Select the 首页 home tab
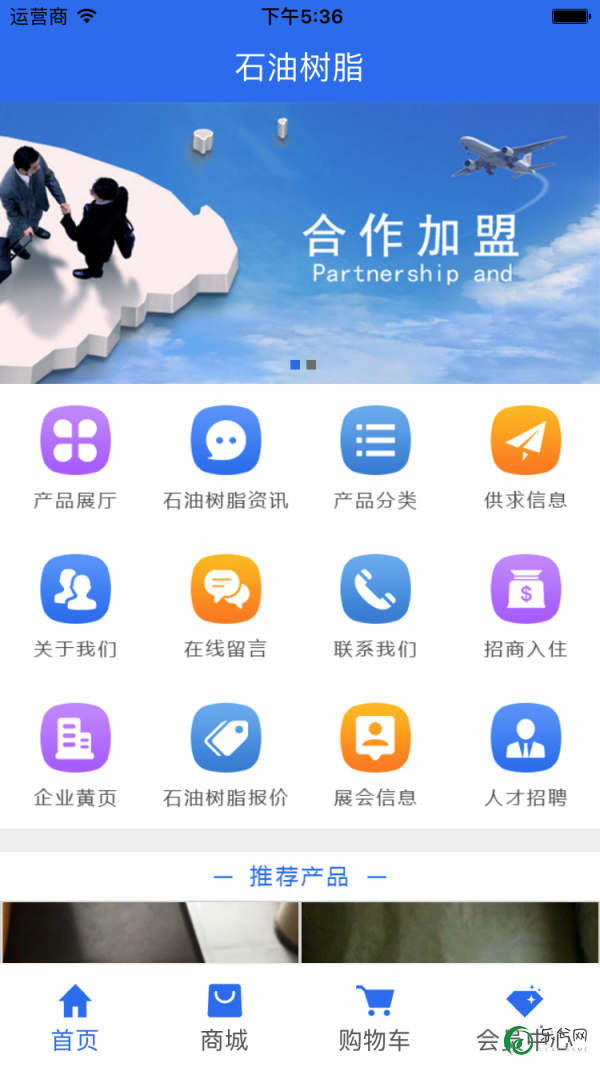The width and height of the screenshot is (600, 1067). coord(75,1017)
